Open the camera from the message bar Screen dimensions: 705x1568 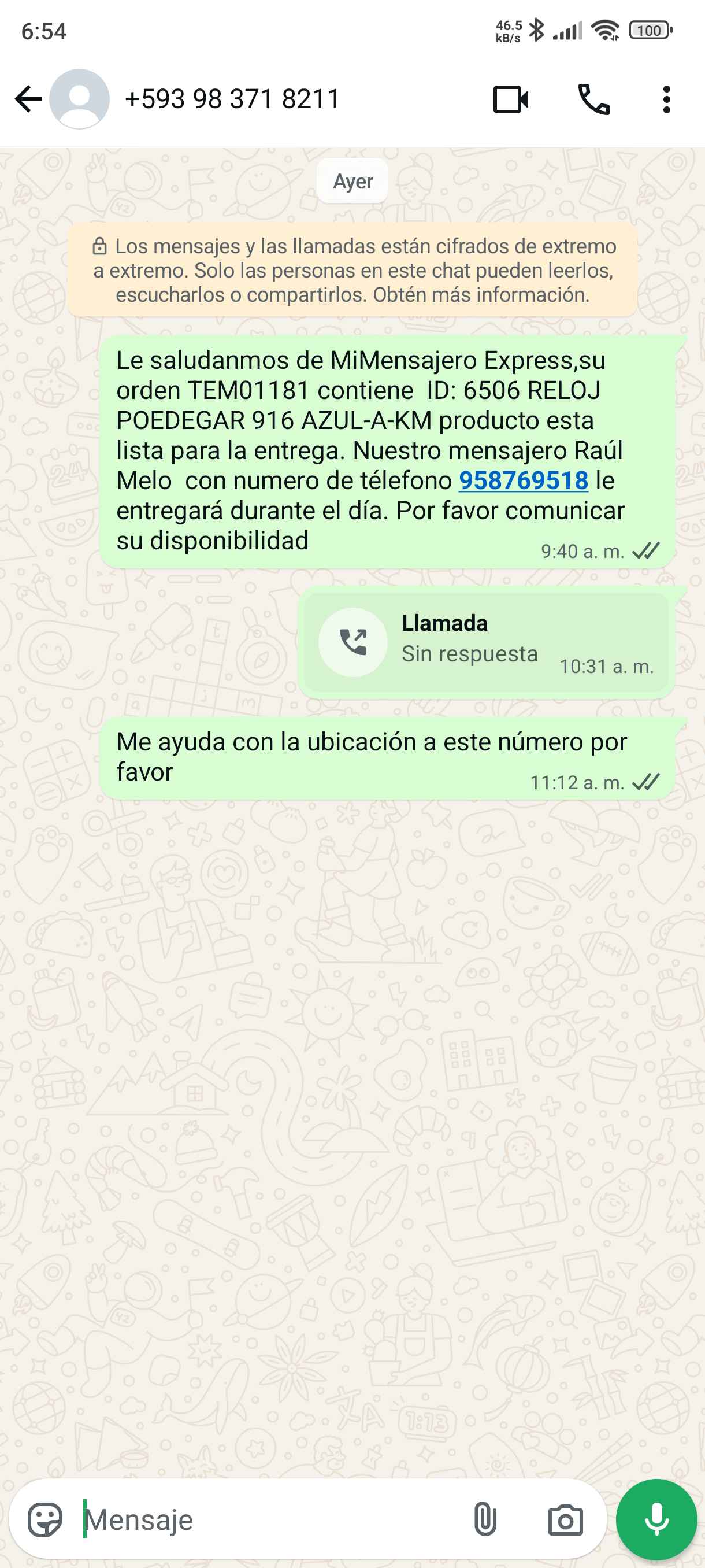[565, 1519]
